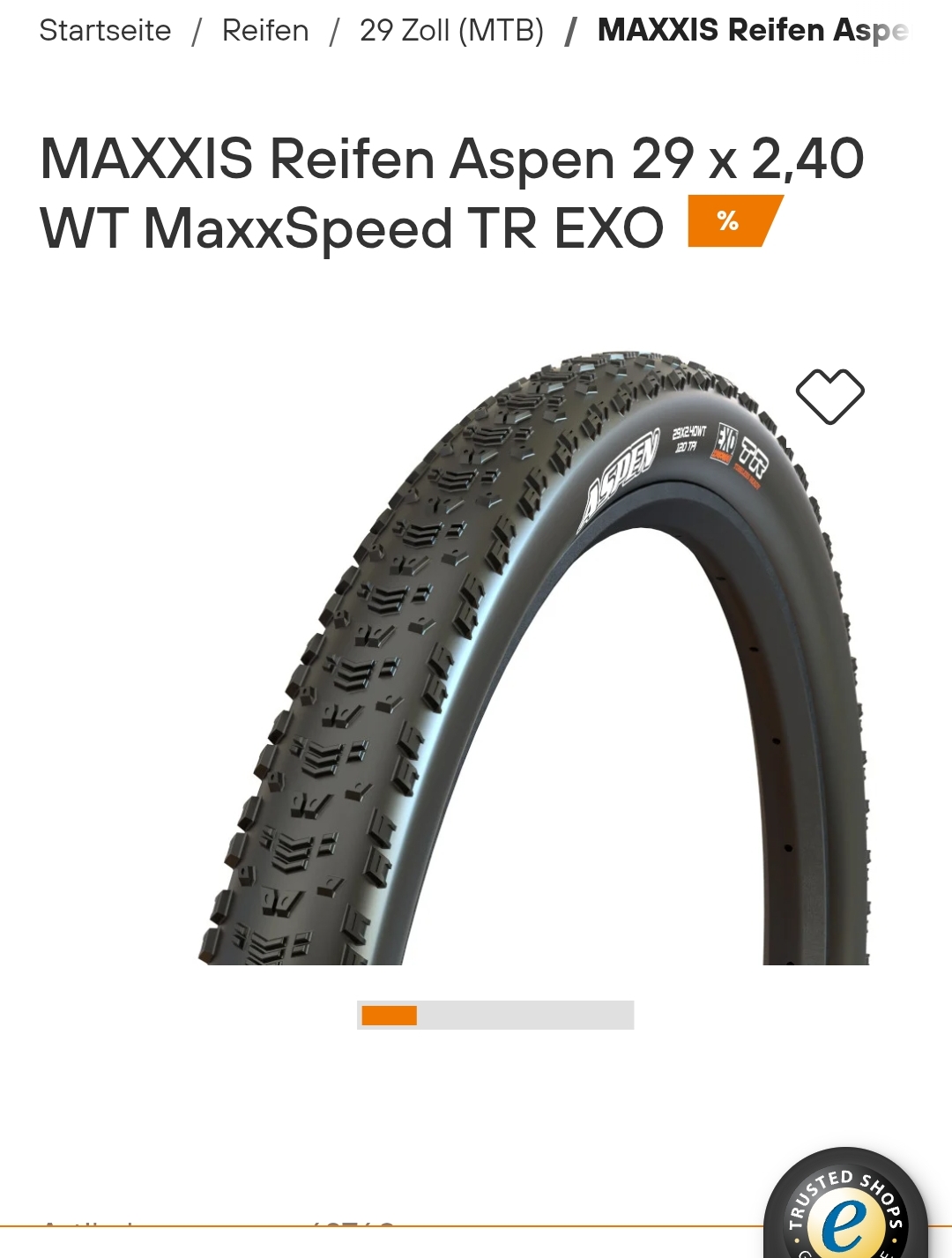Open the Startseite breadcrumb link
952x1258 pixels.
click(x=106, y=31)
